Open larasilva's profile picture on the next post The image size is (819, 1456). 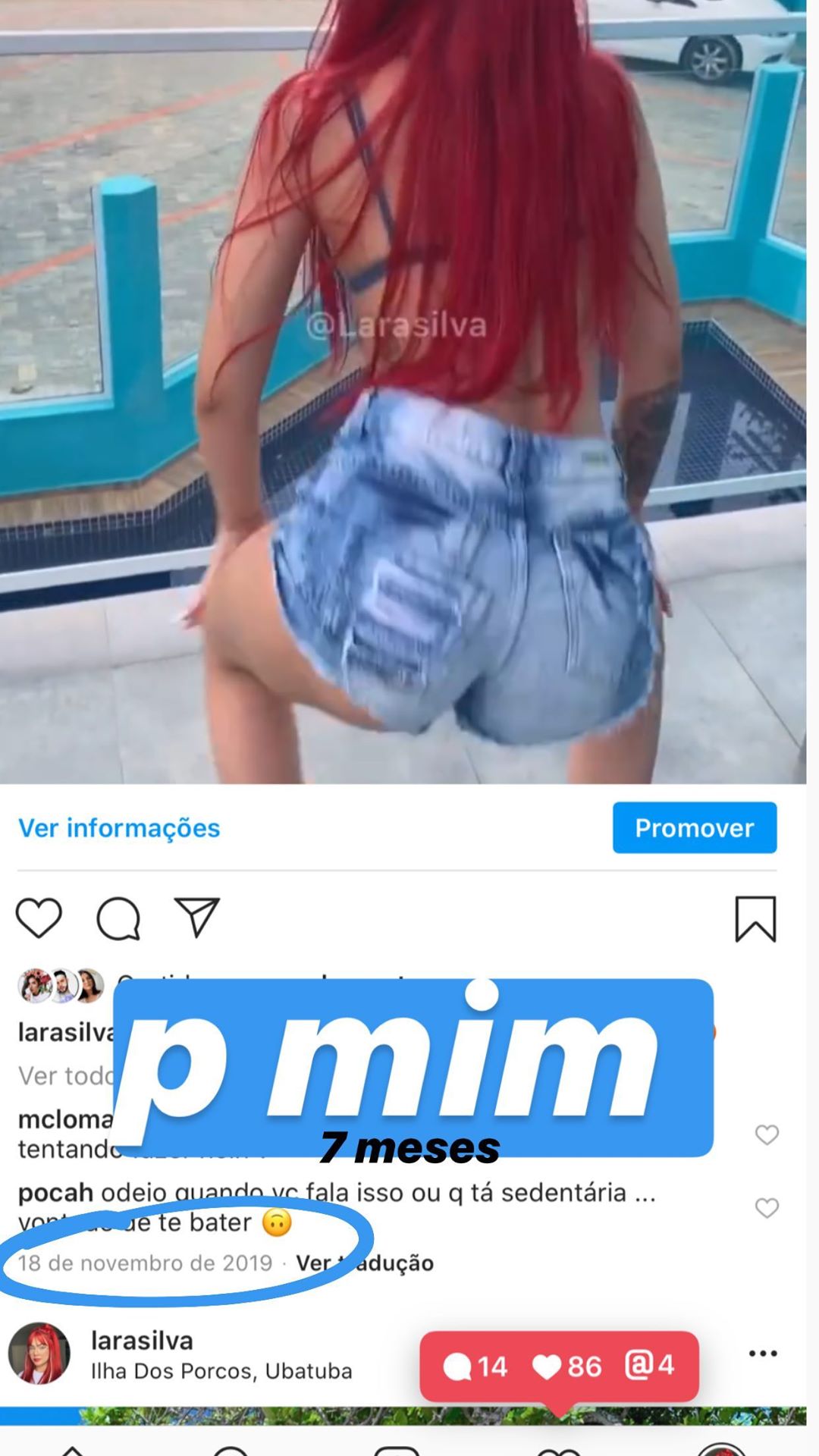tap(39, 1354)
